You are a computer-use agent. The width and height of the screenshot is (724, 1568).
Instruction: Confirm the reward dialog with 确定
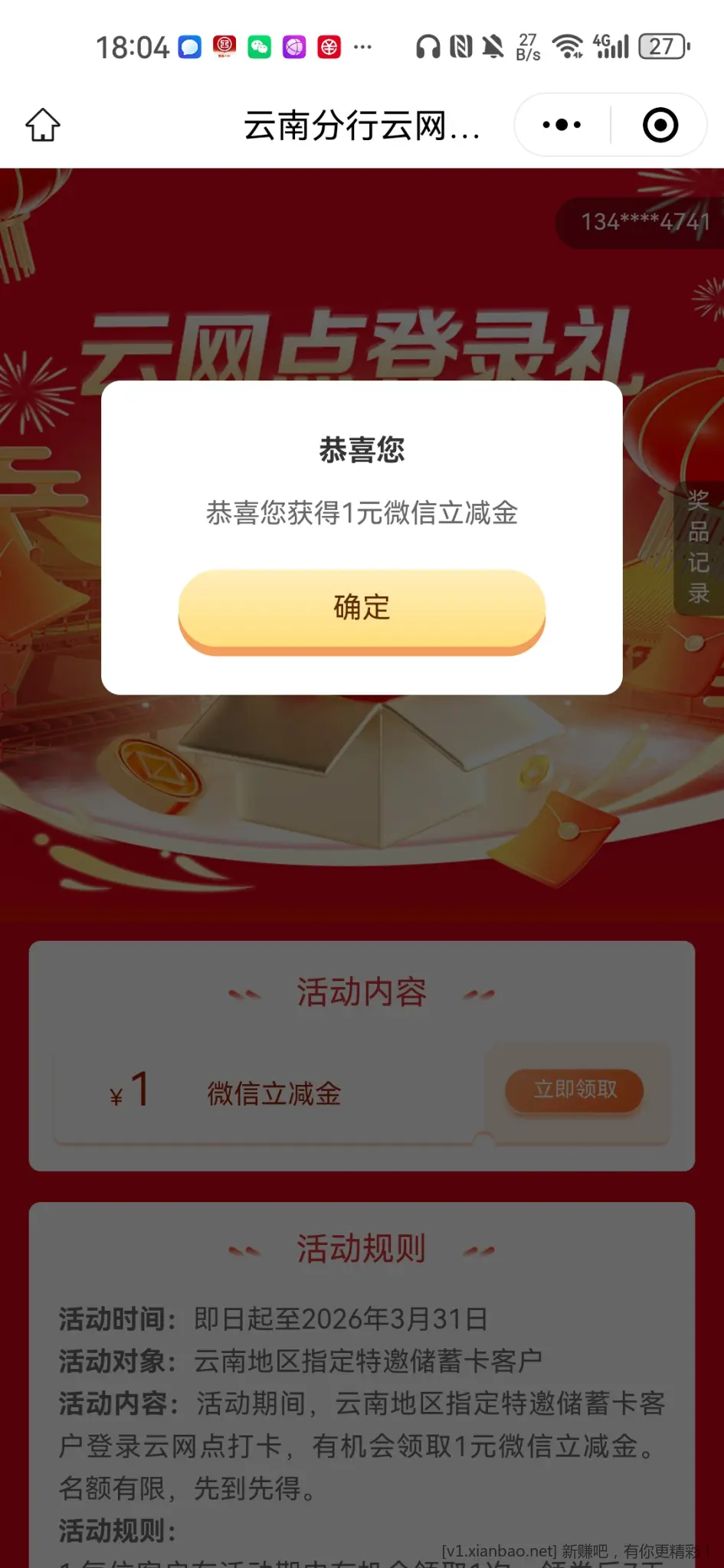pos(362,609)
